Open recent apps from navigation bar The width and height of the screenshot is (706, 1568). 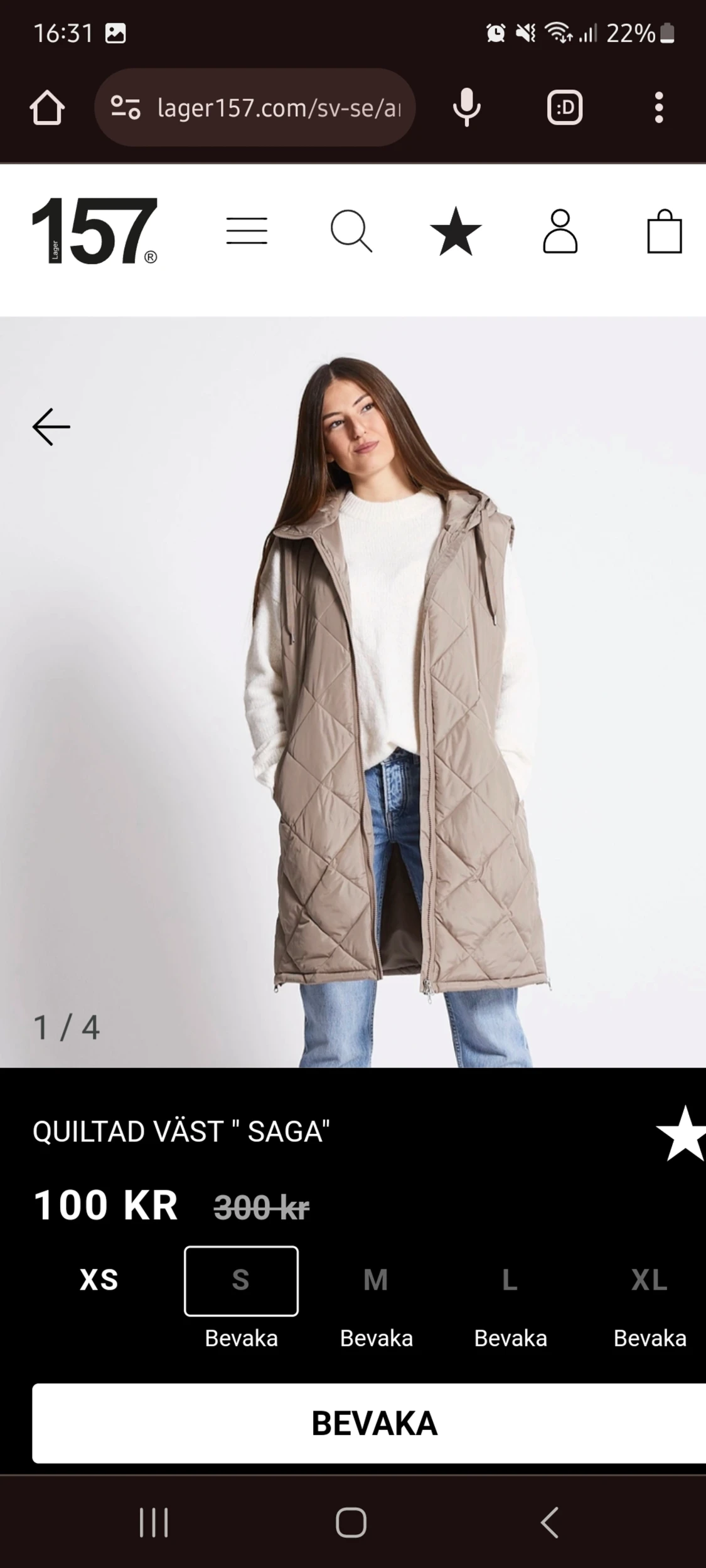(x=154, y=1522)
